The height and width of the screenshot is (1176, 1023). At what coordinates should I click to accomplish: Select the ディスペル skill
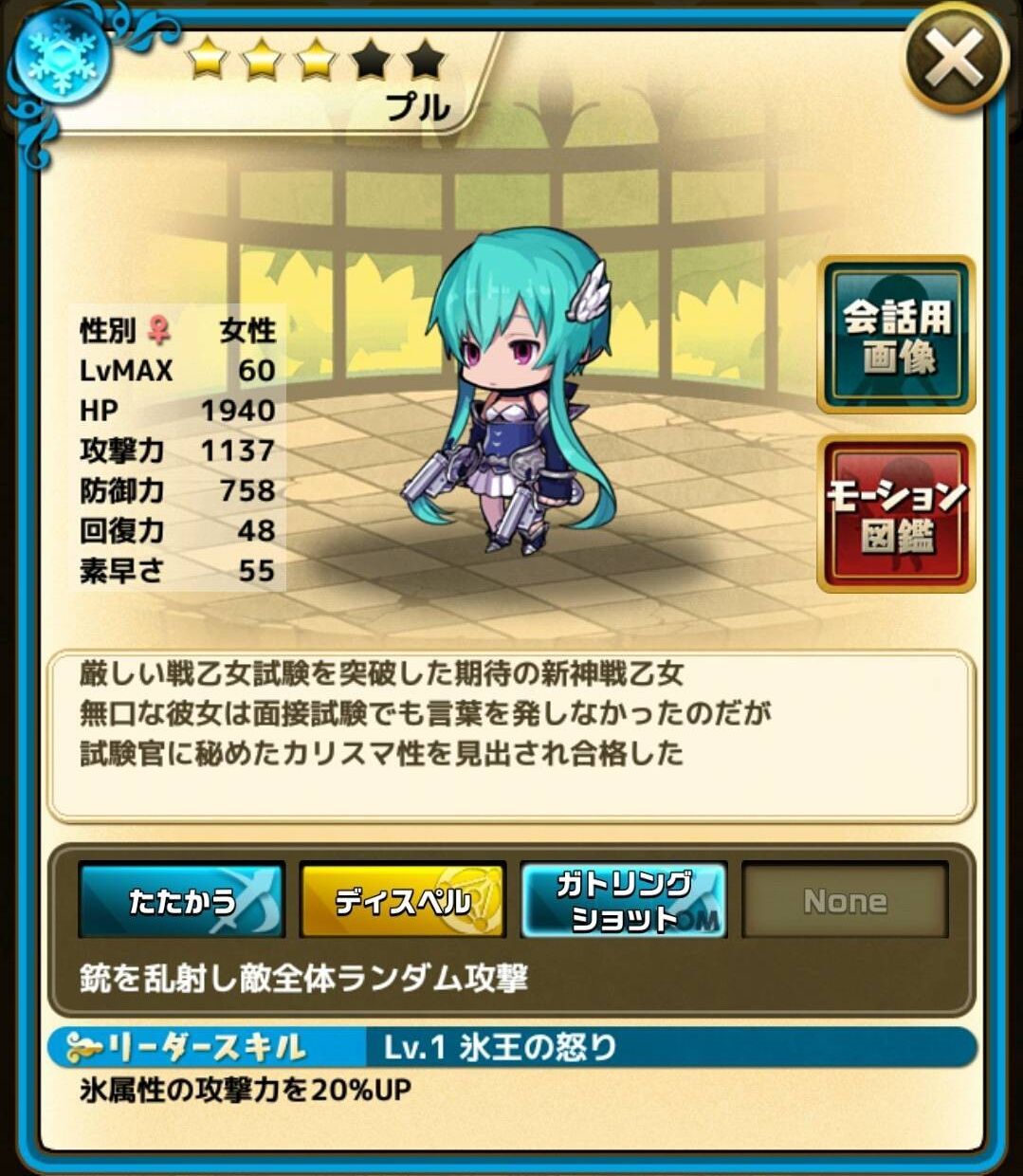tap(403, 899)
